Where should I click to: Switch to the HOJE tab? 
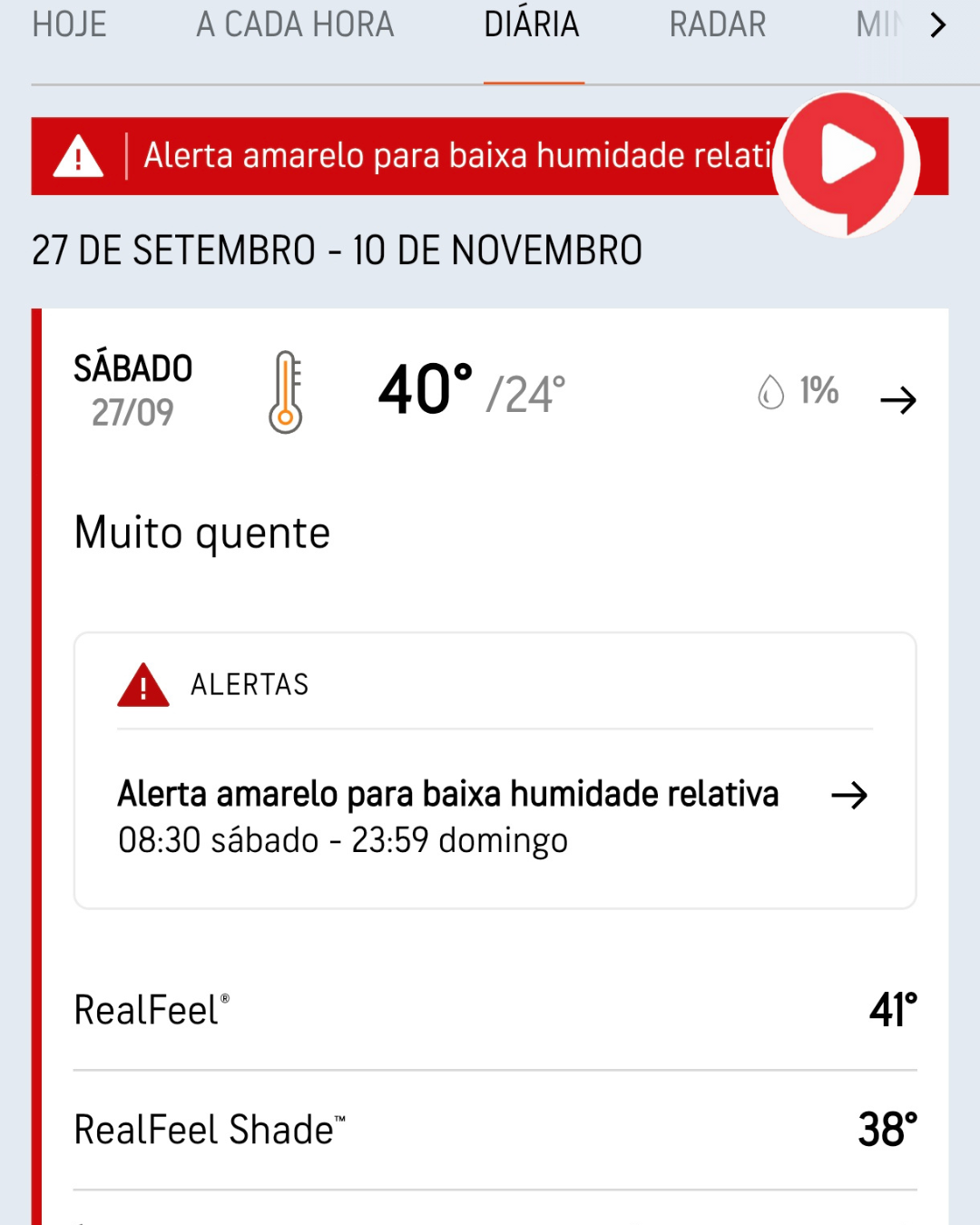pos(69,24)
